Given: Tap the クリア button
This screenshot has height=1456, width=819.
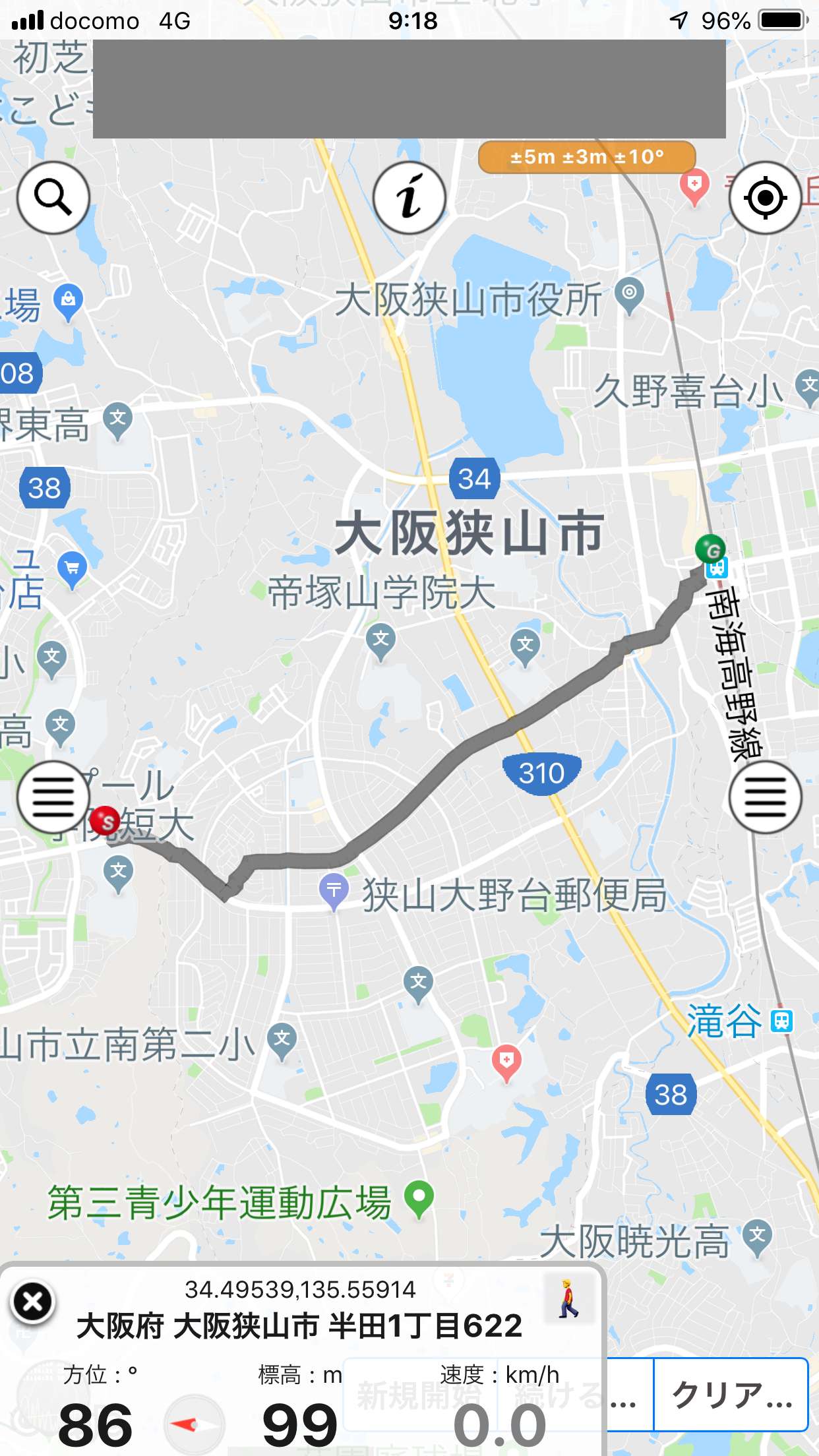Looking at the screenshot, I should (x=731, y=1395).
